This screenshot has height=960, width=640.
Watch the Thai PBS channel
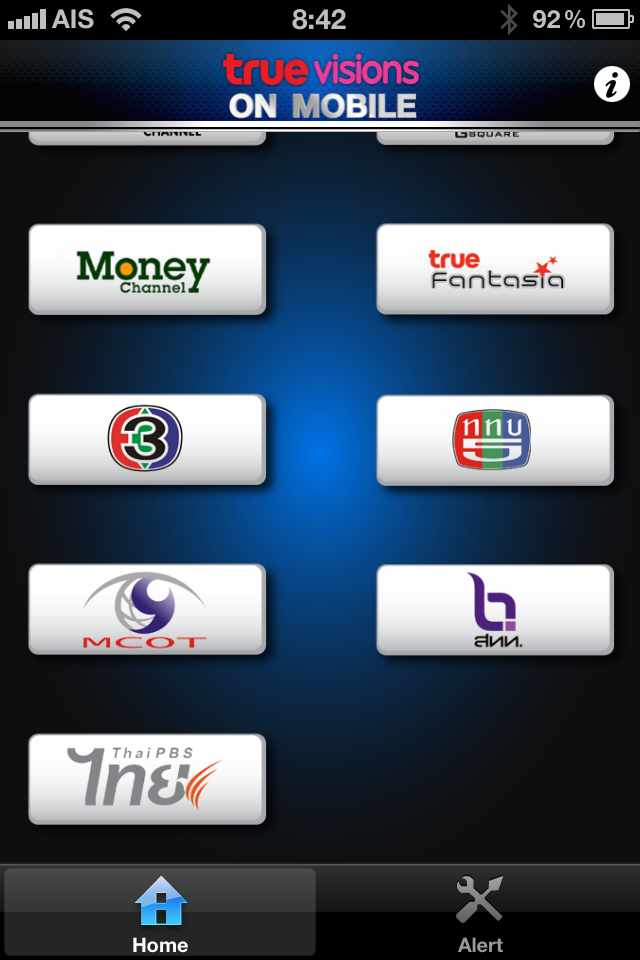pyautogui.click(x=147, y=779)
